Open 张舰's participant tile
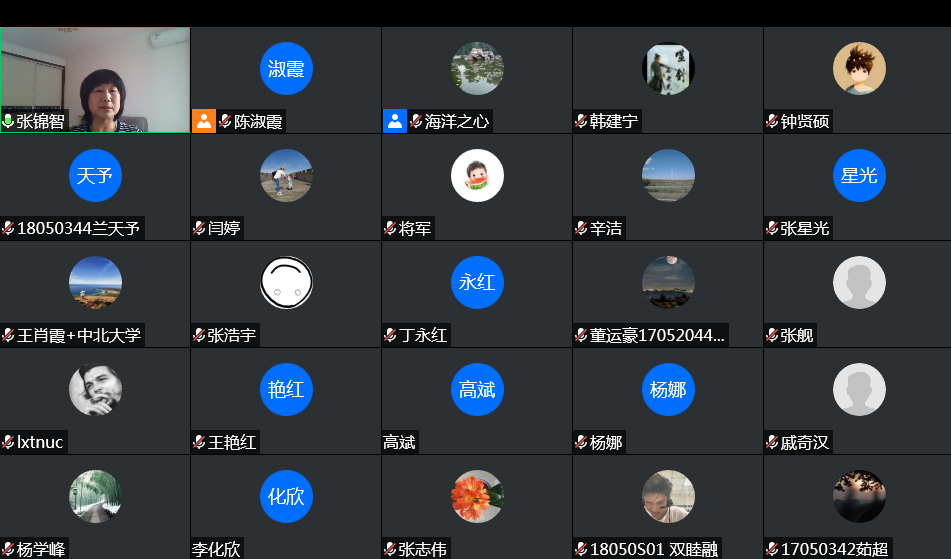The image size is (951, 559). click(858, 294)
